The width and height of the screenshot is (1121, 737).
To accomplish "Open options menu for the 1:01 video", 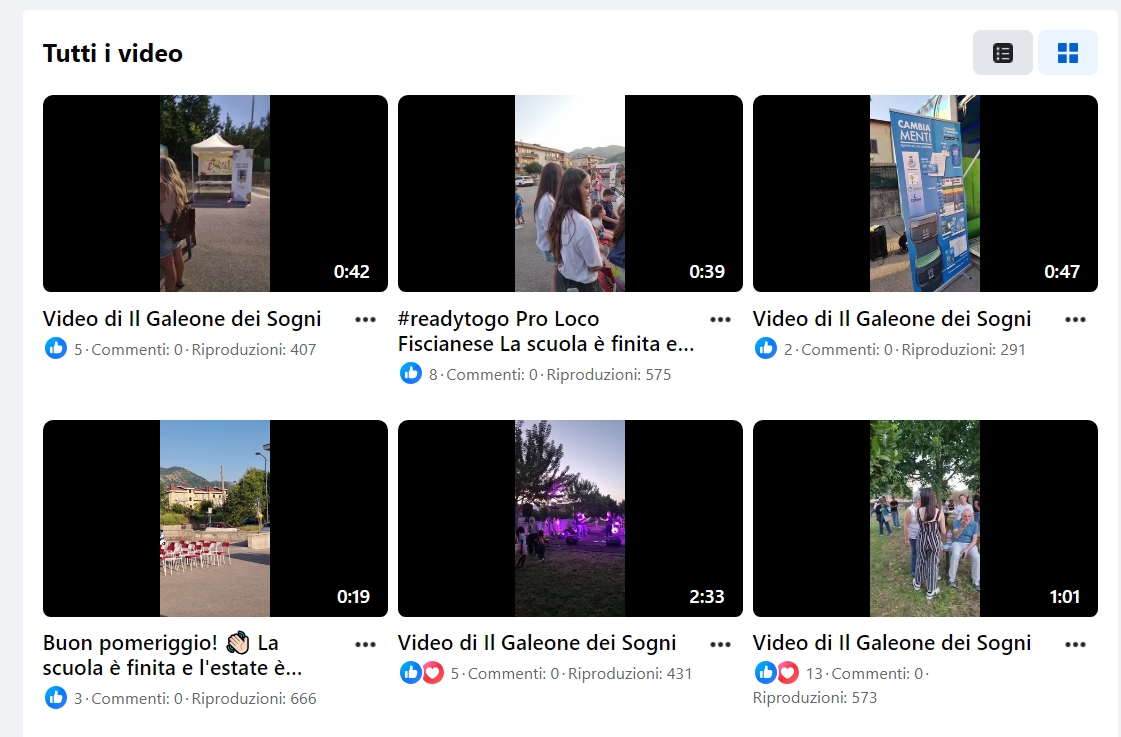I will pos(1075,645).
